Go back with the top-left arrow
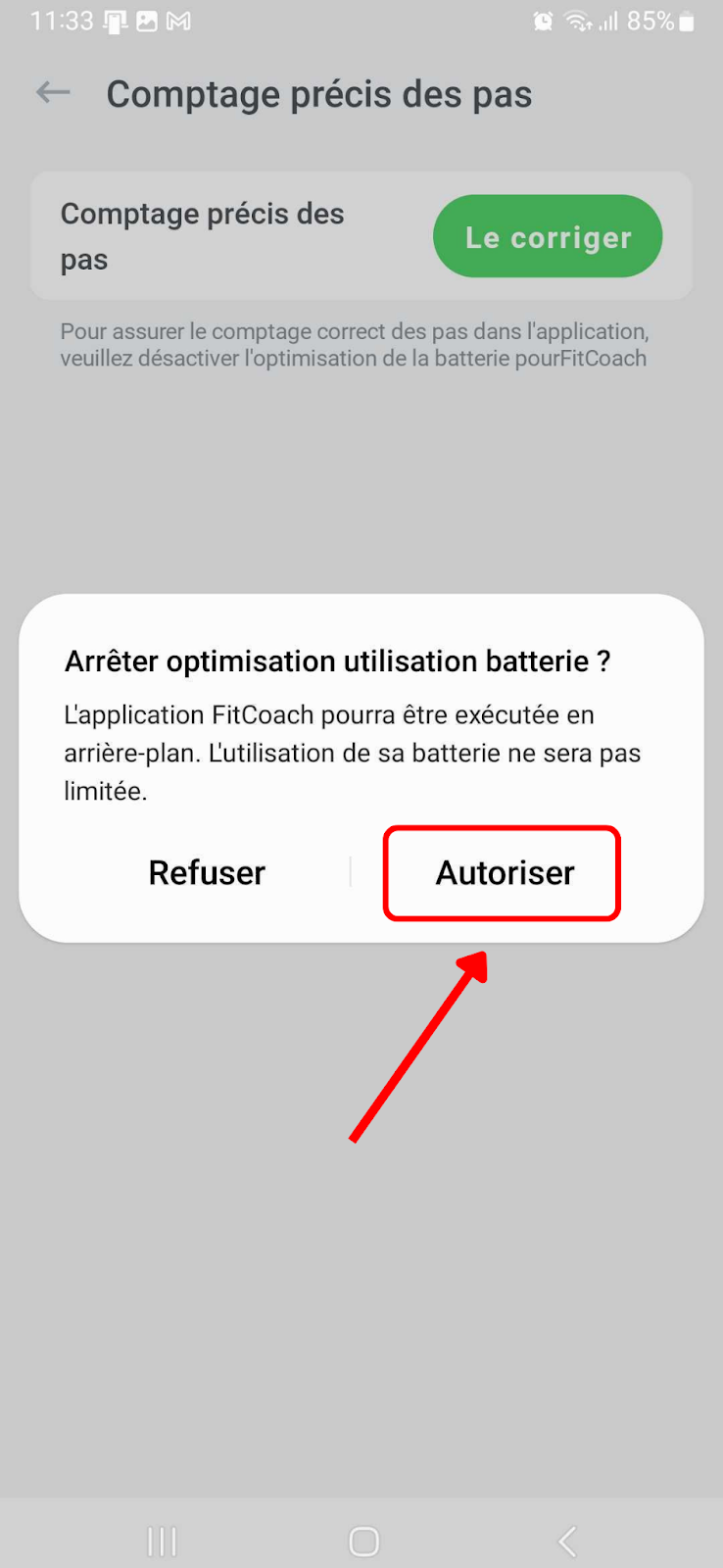This screenshot has width=723, height=1568. point(53,93)
